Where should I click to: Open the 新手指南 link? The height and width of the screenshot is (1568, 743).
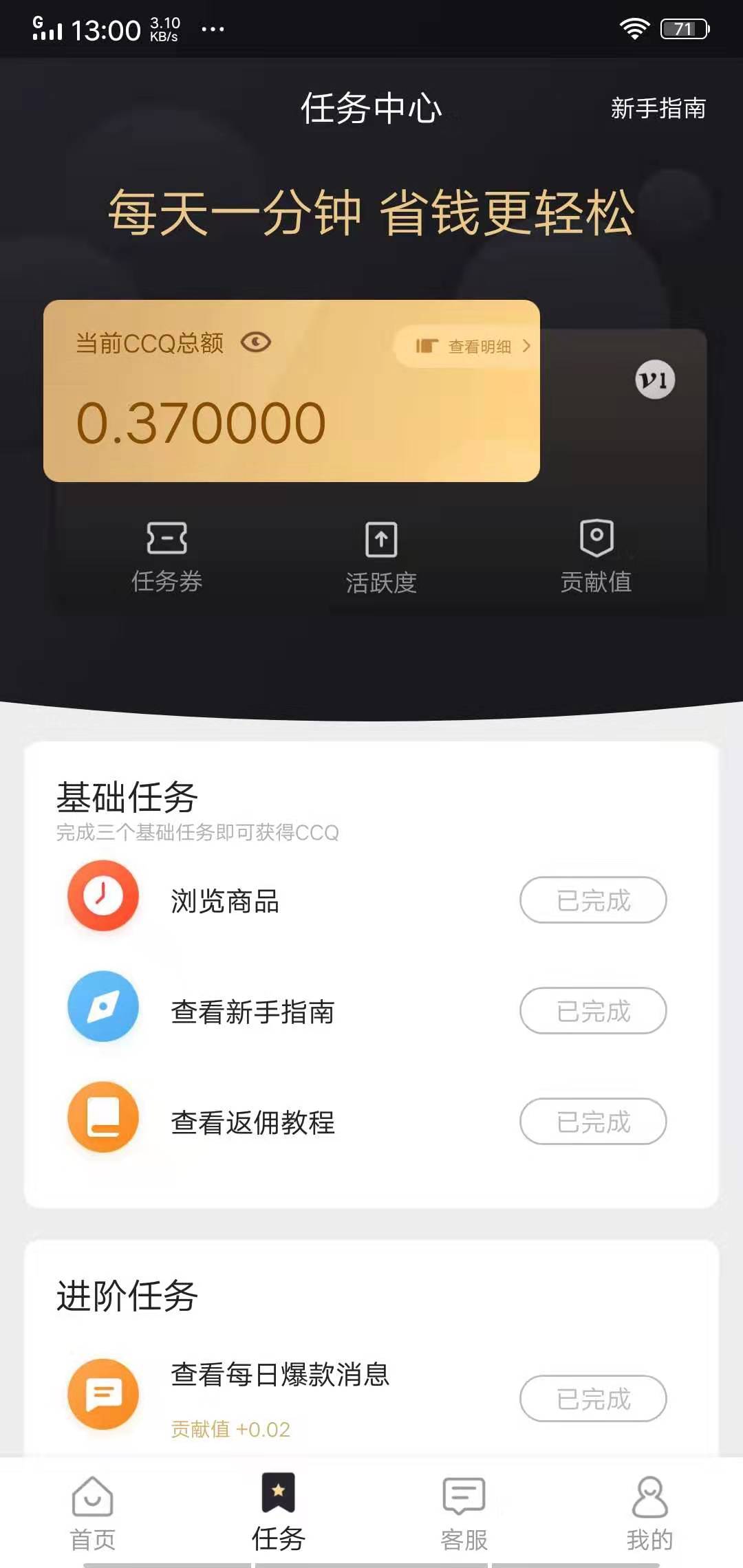click(658, 109)
